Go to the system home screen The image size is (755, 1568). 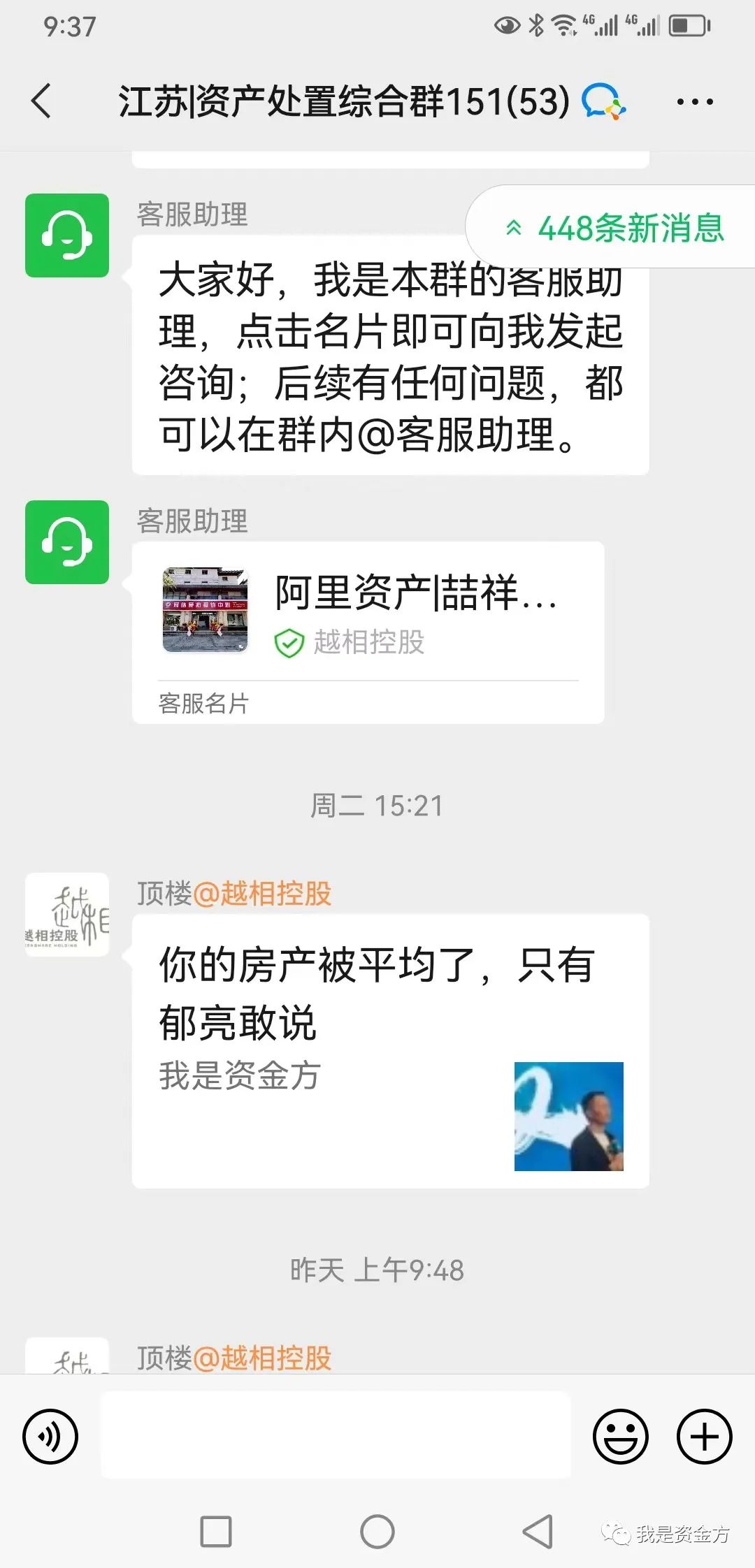pyautogui.click(x=377, y=1532)
